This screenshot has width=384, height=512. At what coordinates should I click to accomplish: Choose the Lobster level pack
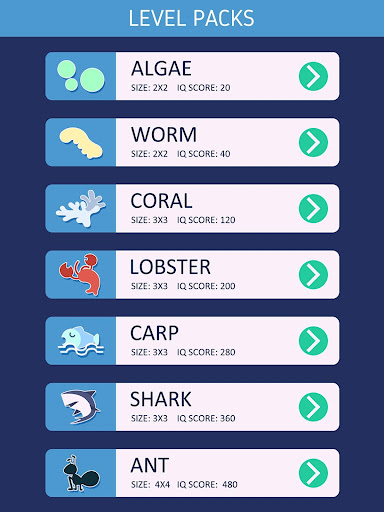(192, 274)
